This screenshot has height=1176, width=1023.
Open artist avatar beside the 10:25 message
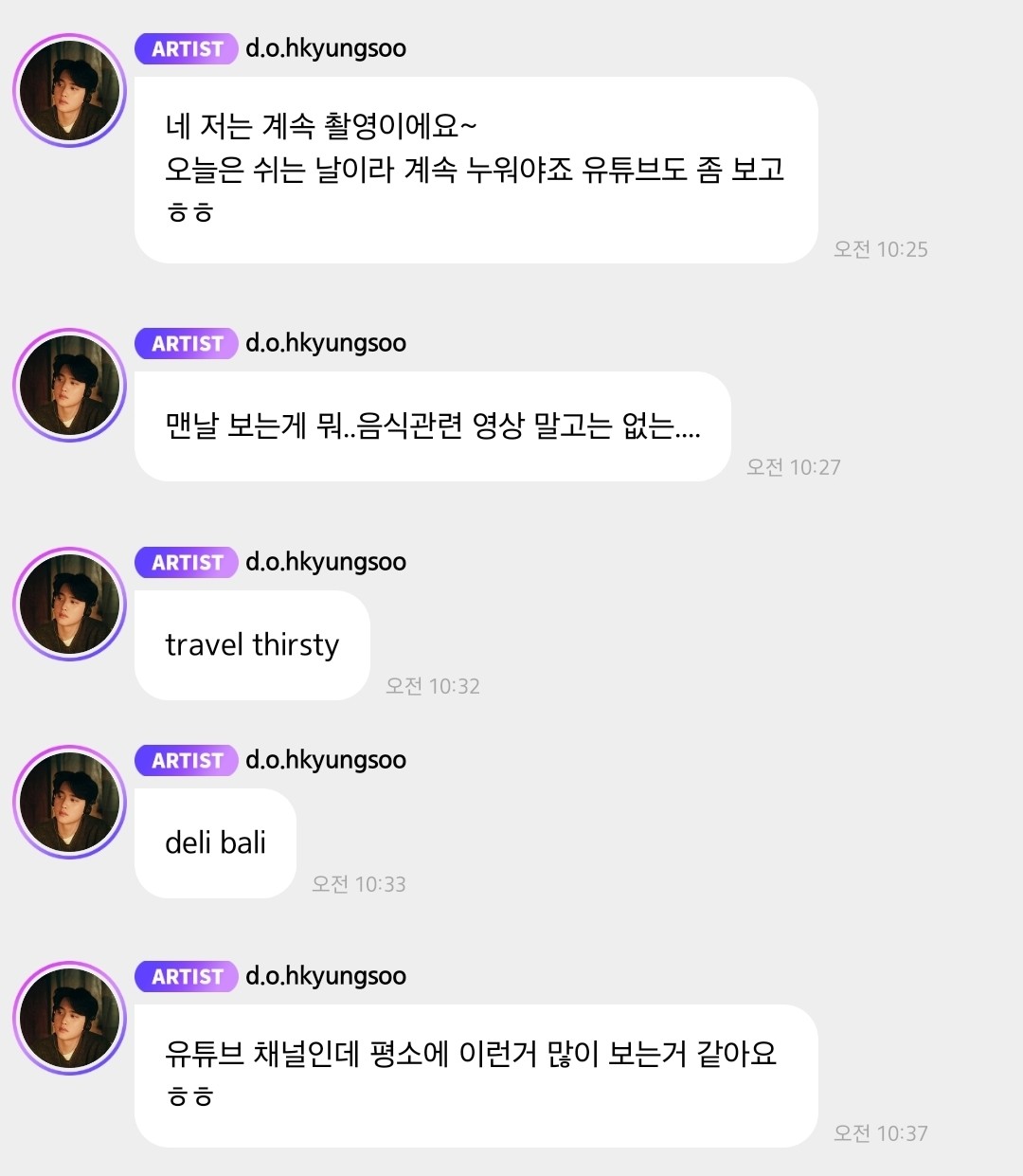[x=69, y=91]
